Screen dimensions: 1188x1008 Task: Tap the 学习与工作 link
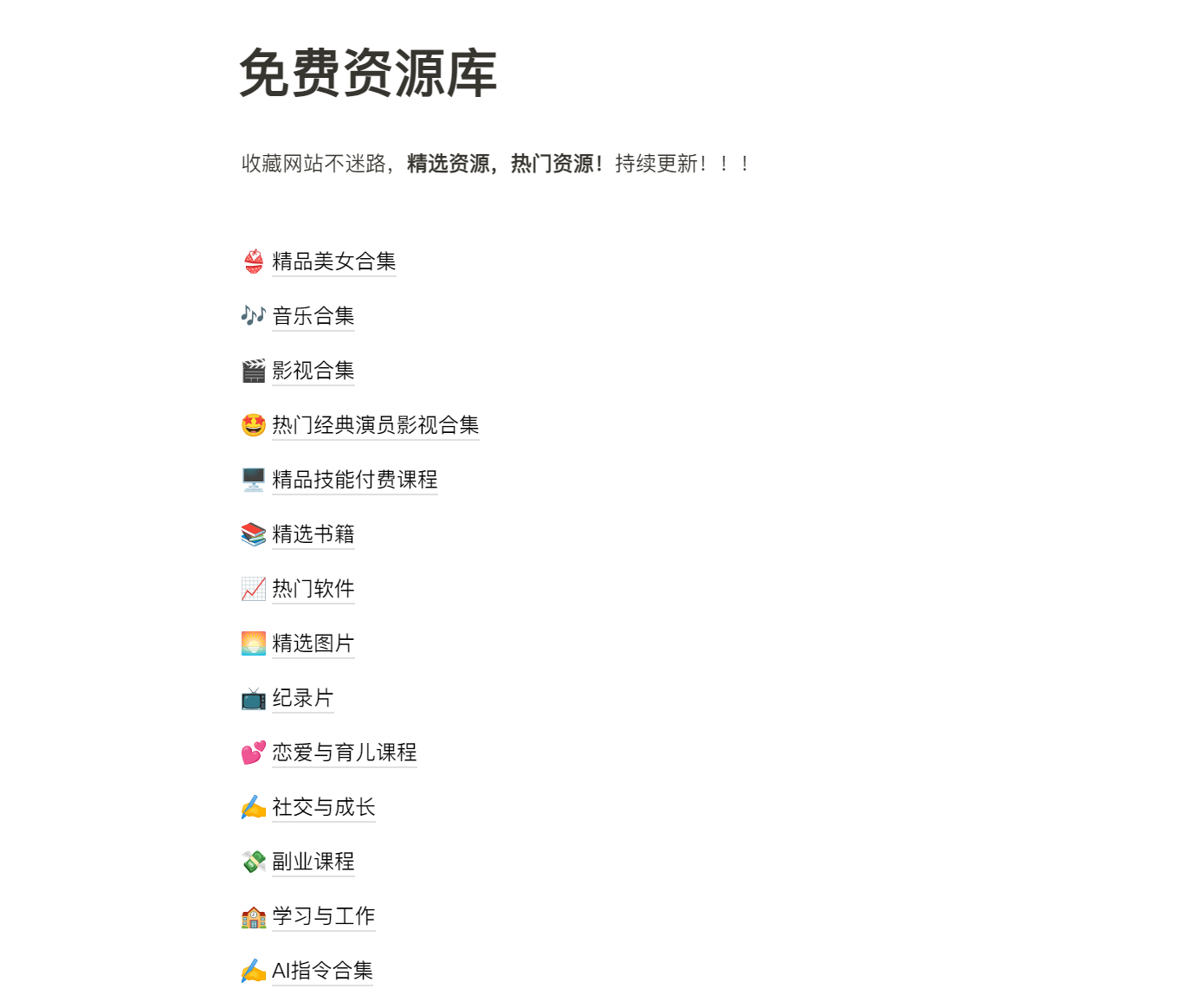tap(323, 916)
